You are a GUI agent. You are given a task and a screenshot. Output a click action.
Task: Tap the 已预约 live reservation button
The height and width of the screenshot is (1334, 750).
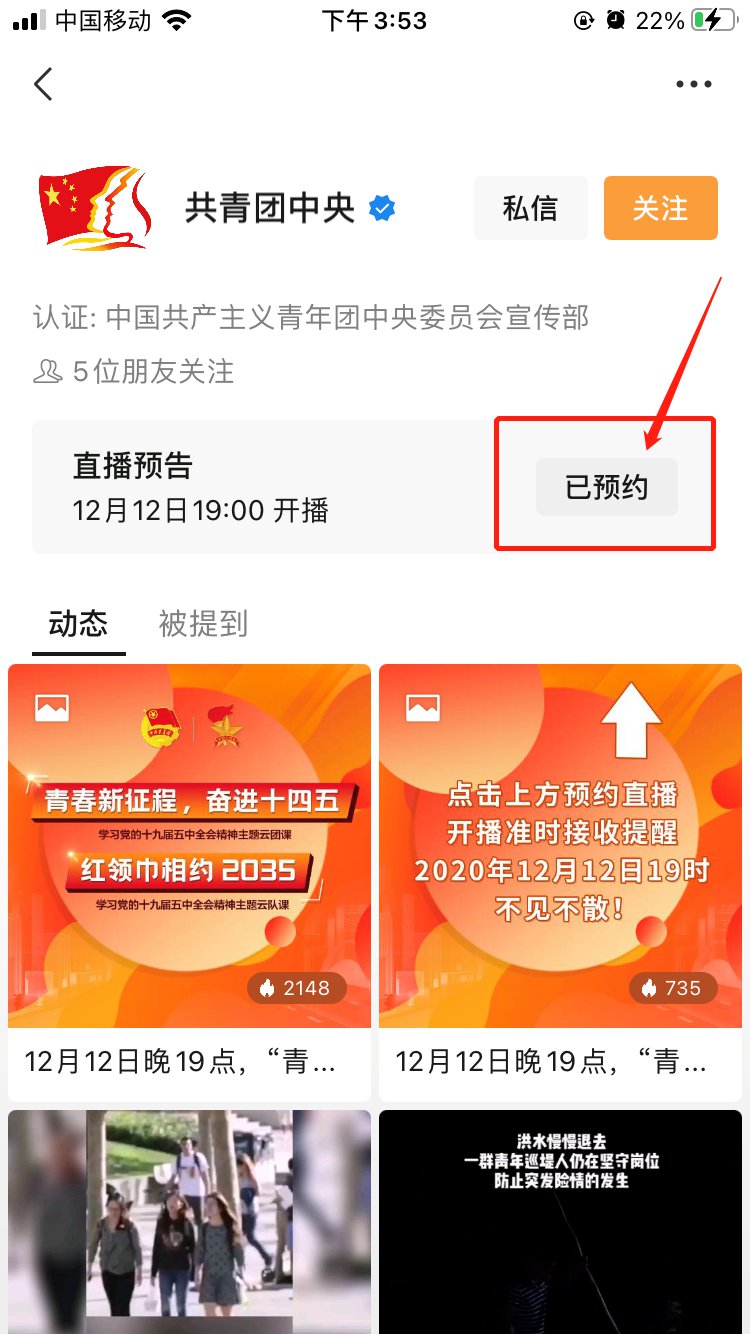click(606, 488)
